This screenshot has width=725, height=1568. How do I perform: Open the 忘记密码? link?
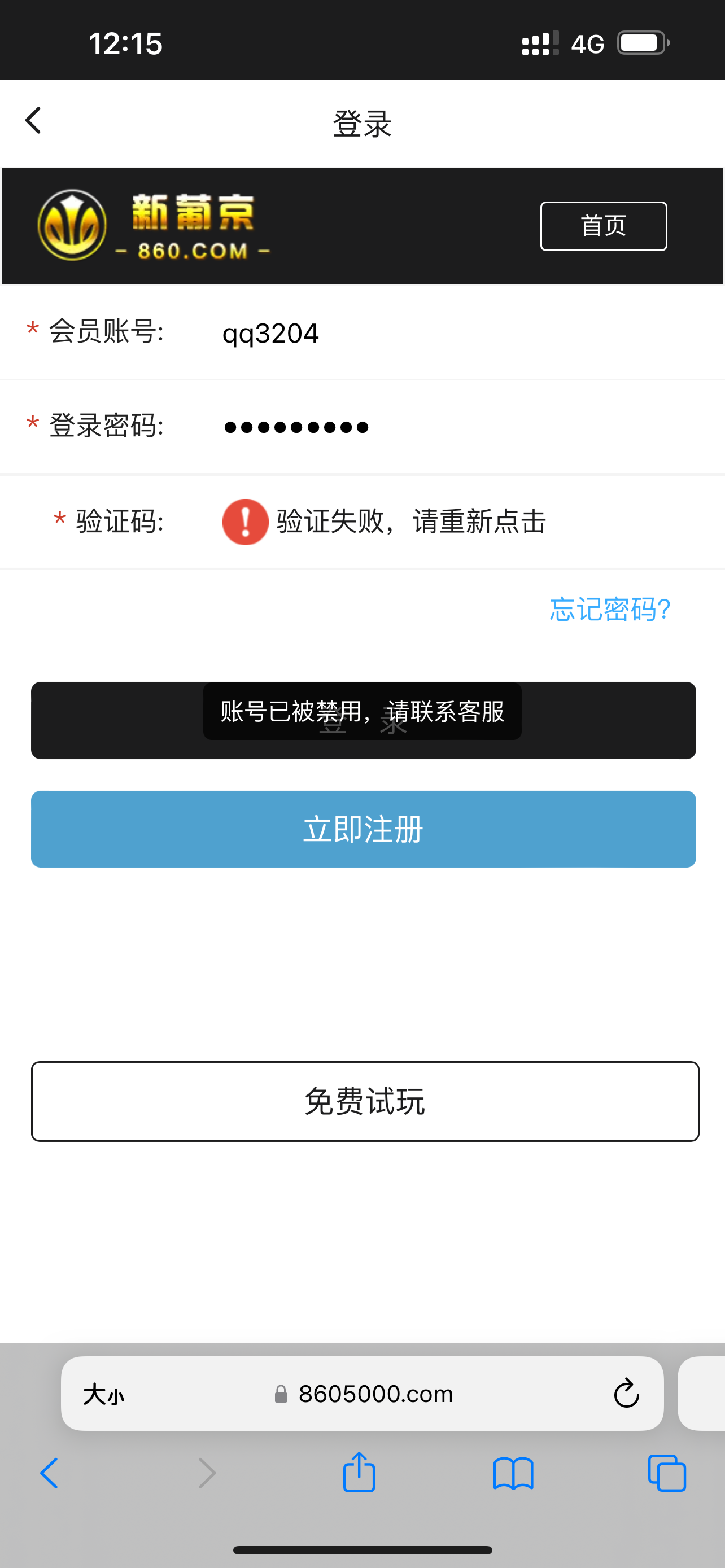609,609
